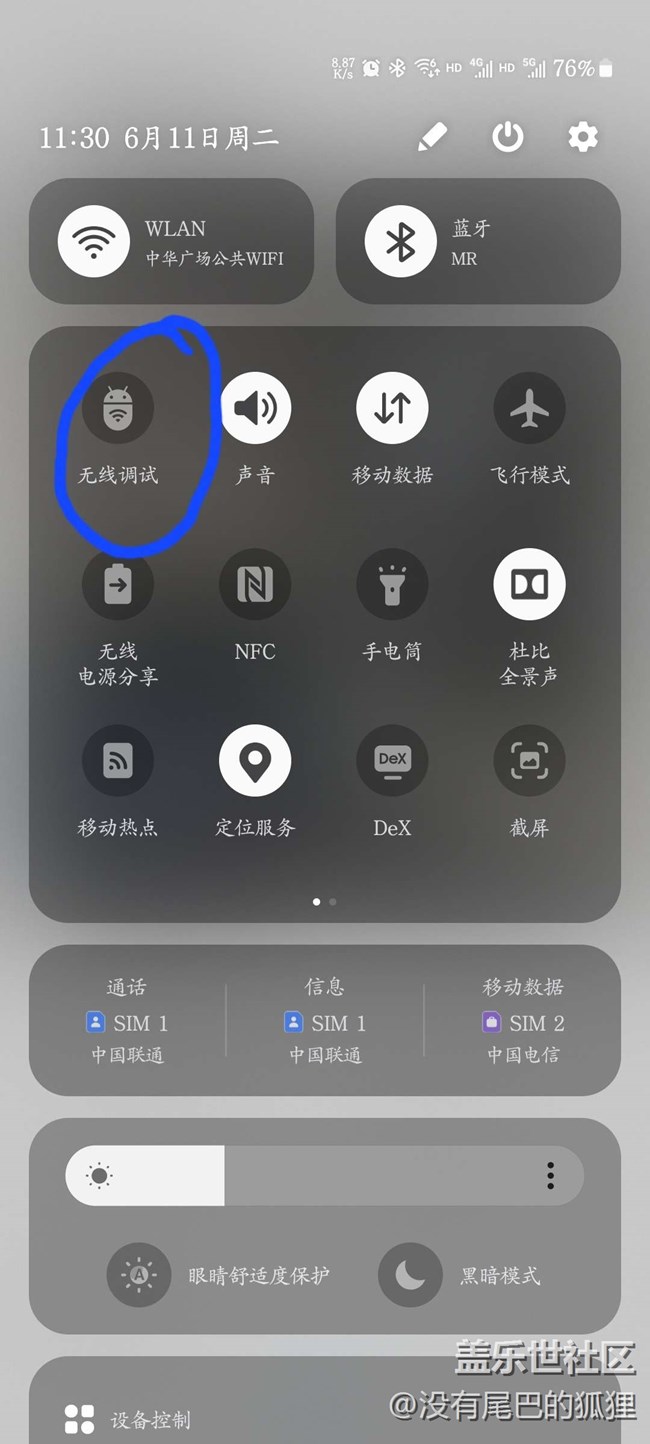650x1444 pixels.
Task: Toggle WLAN tile off
Action: [94, 241]
